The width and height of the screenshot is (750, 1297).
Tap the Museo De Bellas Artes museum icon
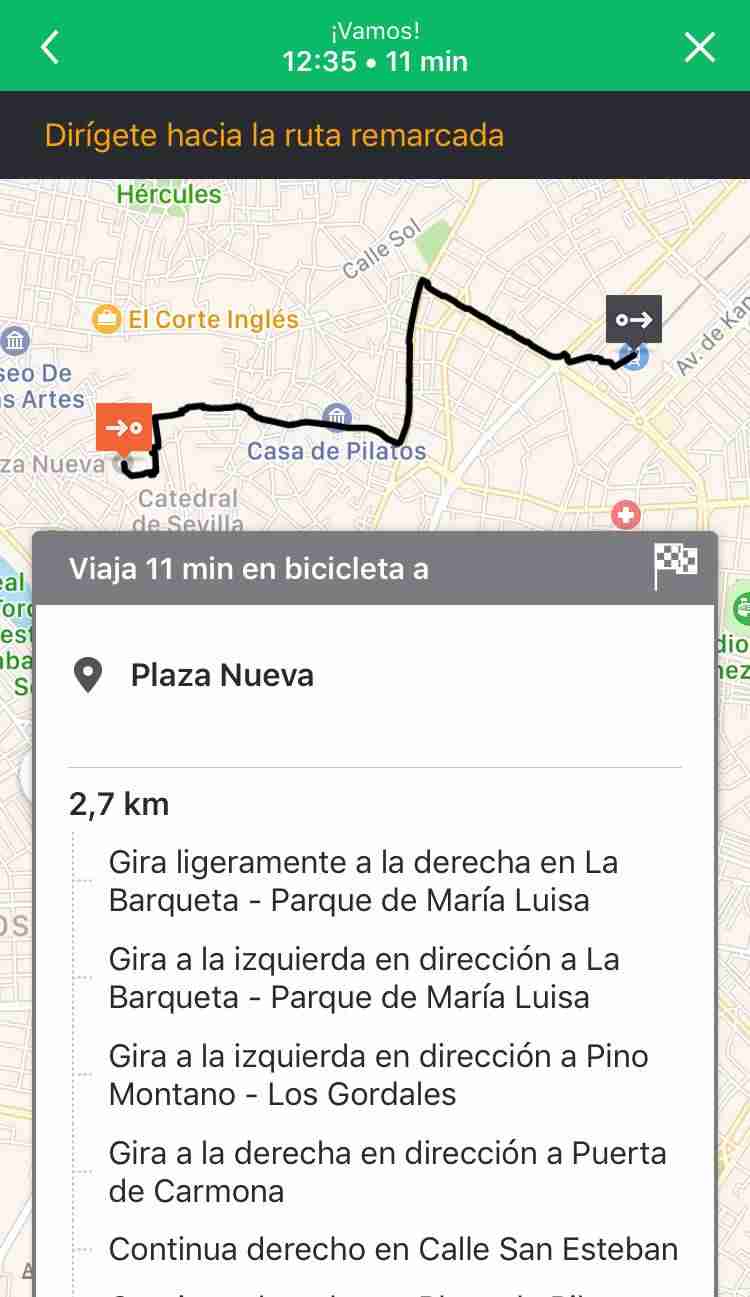15,342
